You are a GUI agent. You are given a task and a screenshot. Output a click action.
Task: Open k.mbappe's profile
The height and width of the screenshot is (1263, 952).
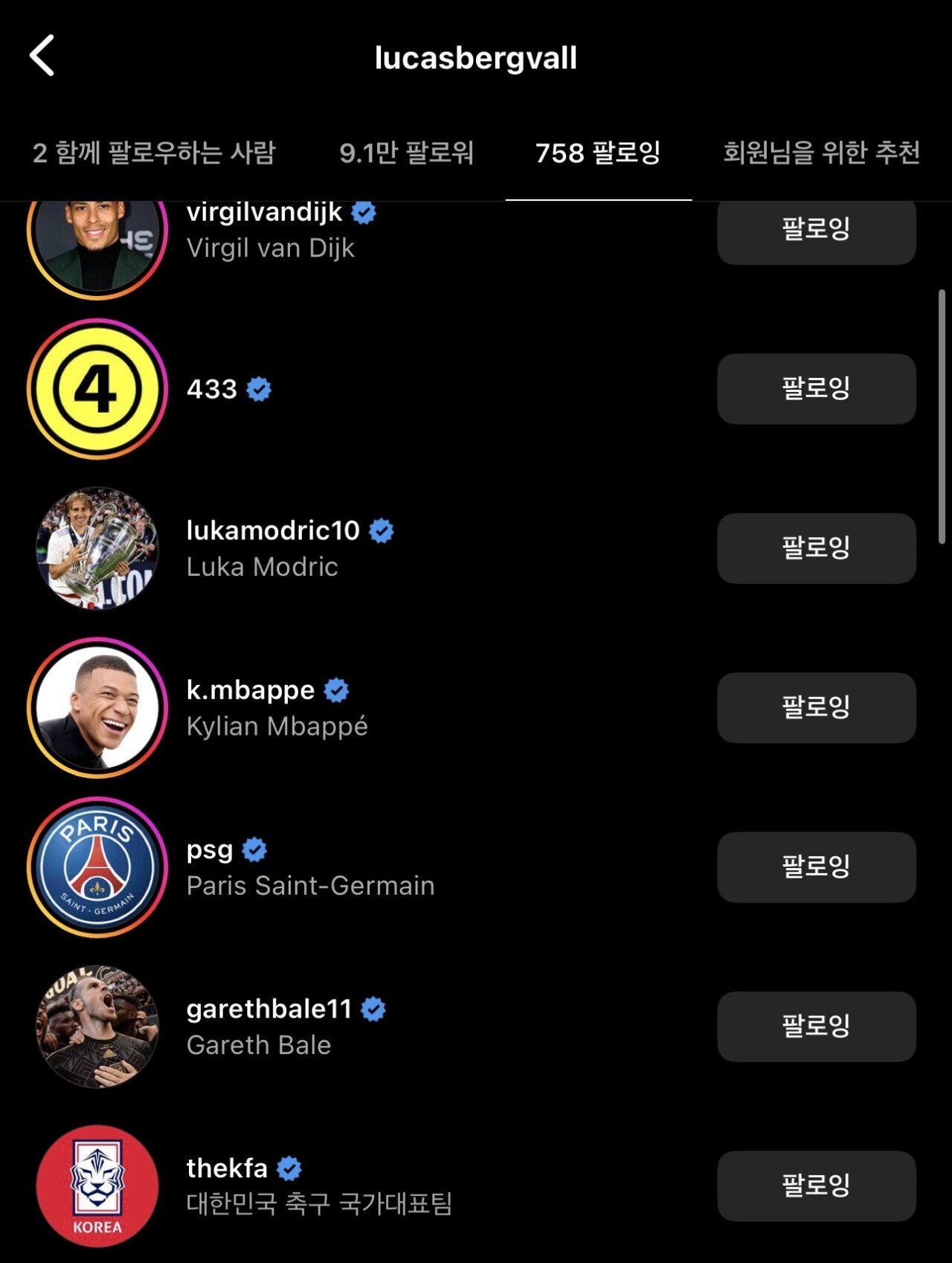pyautogui.click(x=251, y=690)
